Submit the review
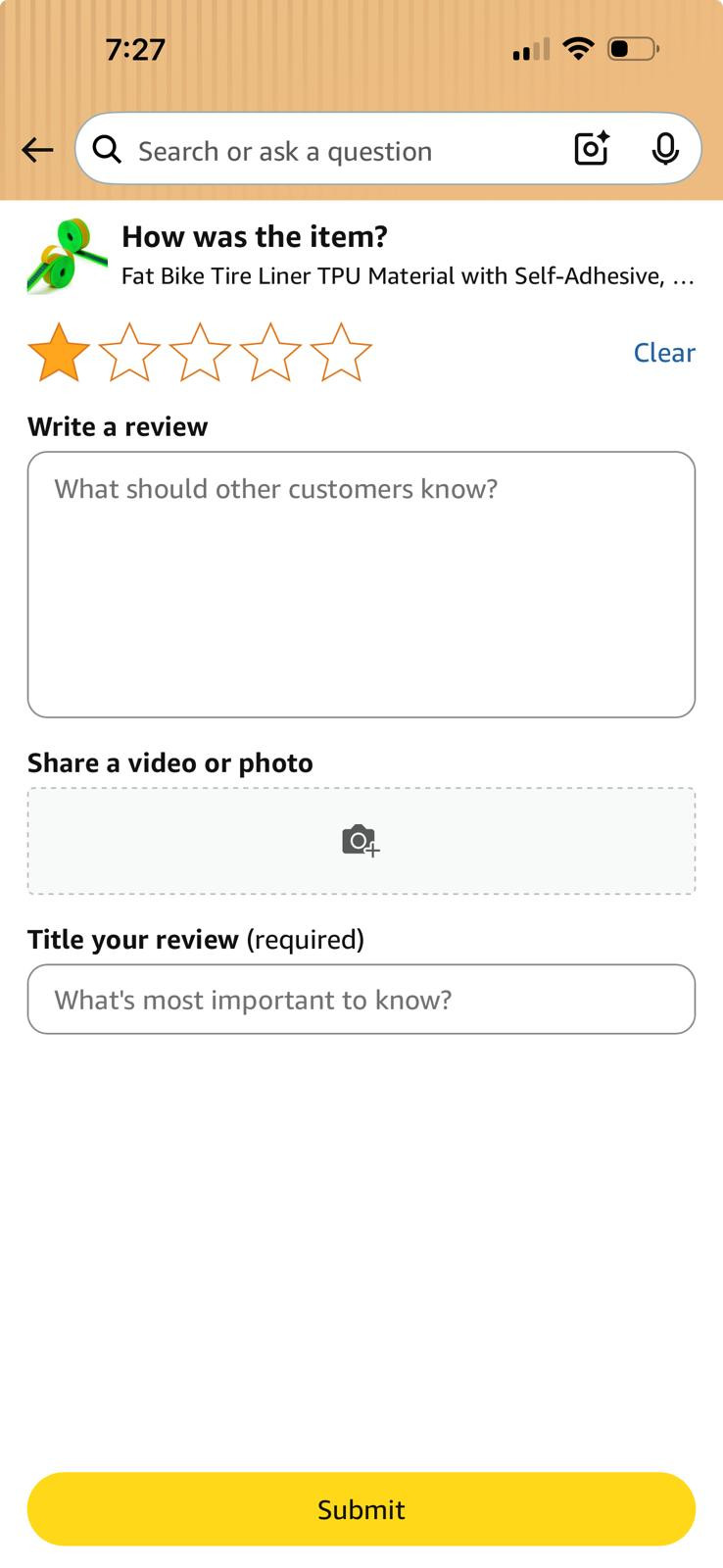The height and width of the screenshot is (1568, 723). click(x=361, y=1508)
